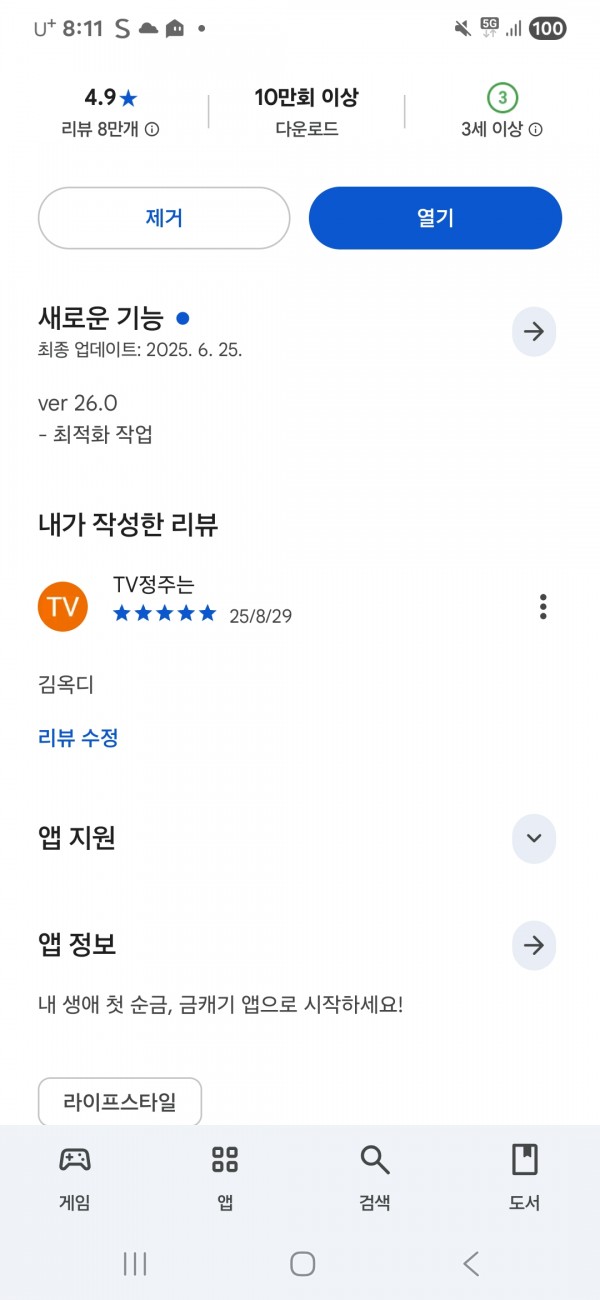Switch to the 게임 tab
The width and height of the screenshot is (600, 1300).
click(x=75, y=1178)
